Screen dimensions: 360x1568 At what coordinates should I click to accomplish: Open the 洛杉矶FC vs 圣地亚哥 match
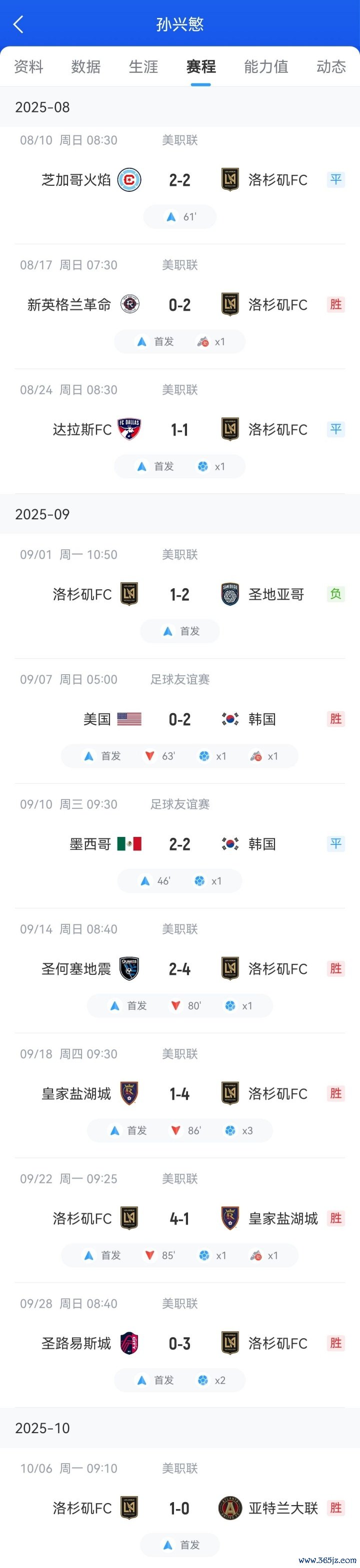[179, 595]
